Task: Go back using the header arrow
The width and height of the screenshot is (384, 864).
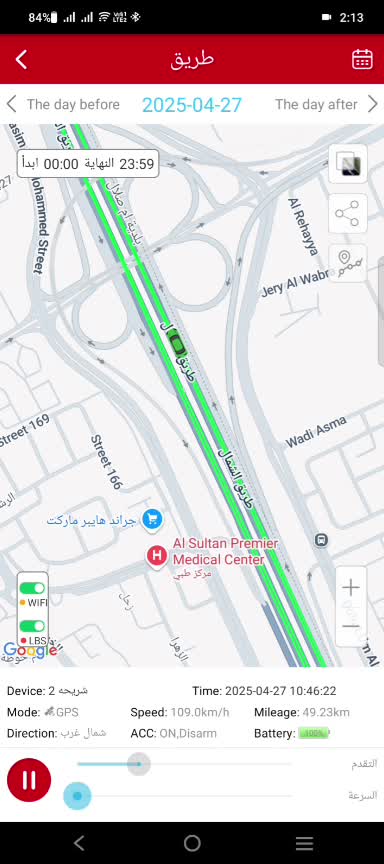Action: [21, 59]
